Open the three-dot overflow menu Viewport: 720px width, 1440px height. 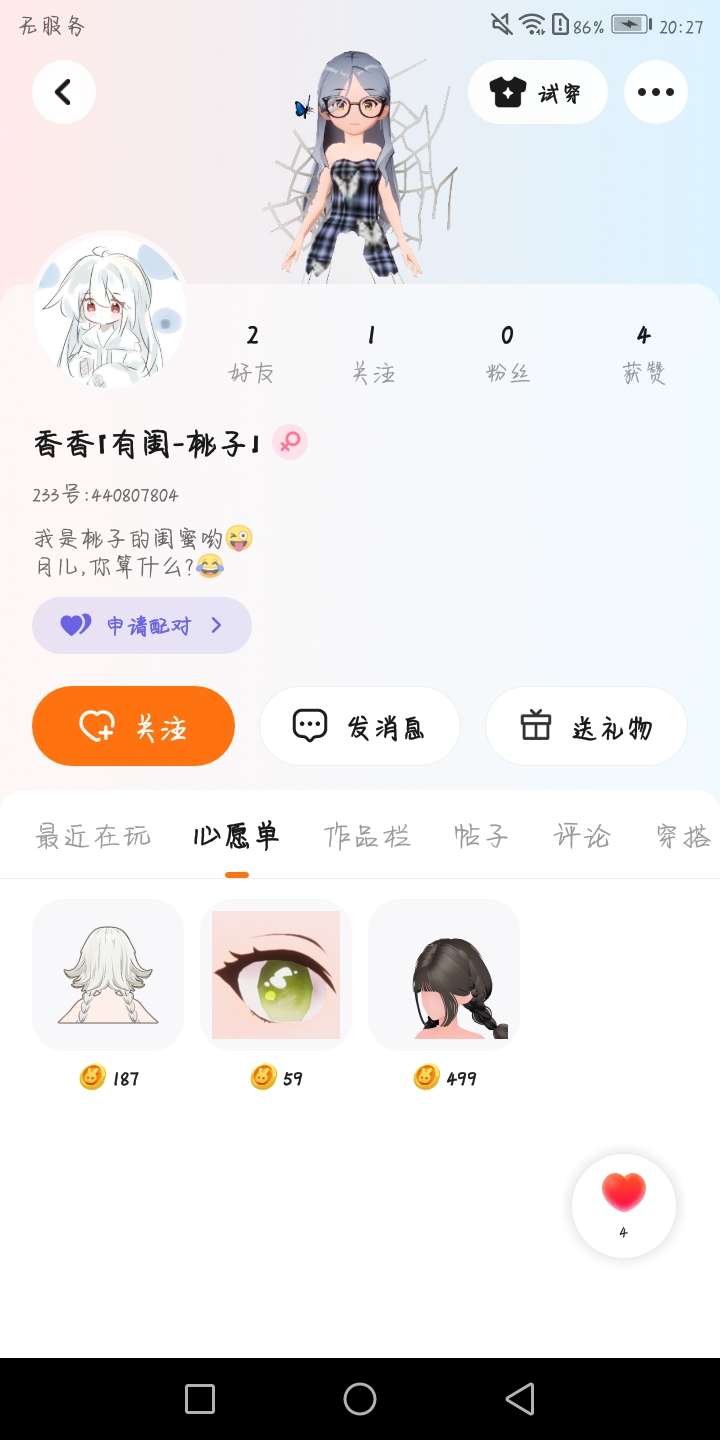pos(655,92)
